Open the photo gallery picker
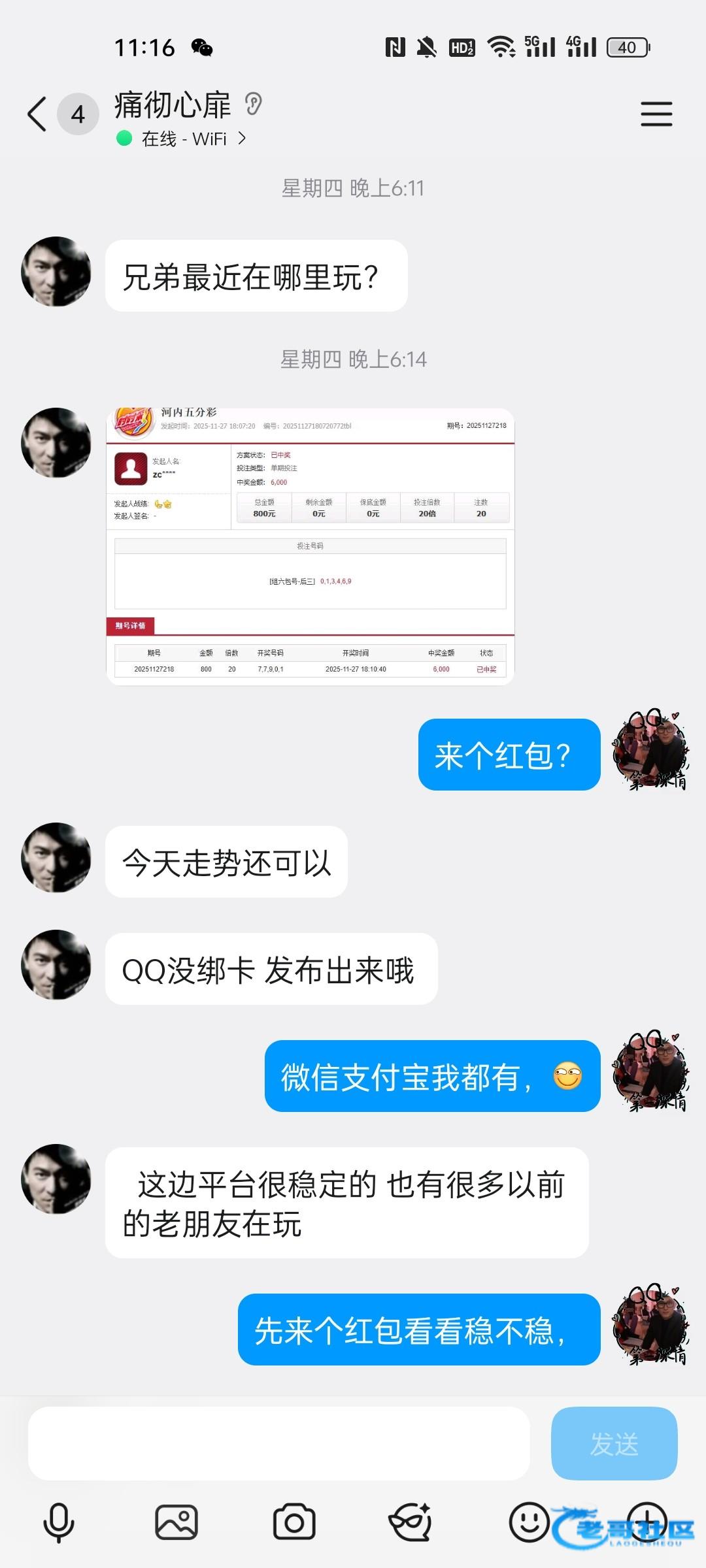 (176, 1523)
